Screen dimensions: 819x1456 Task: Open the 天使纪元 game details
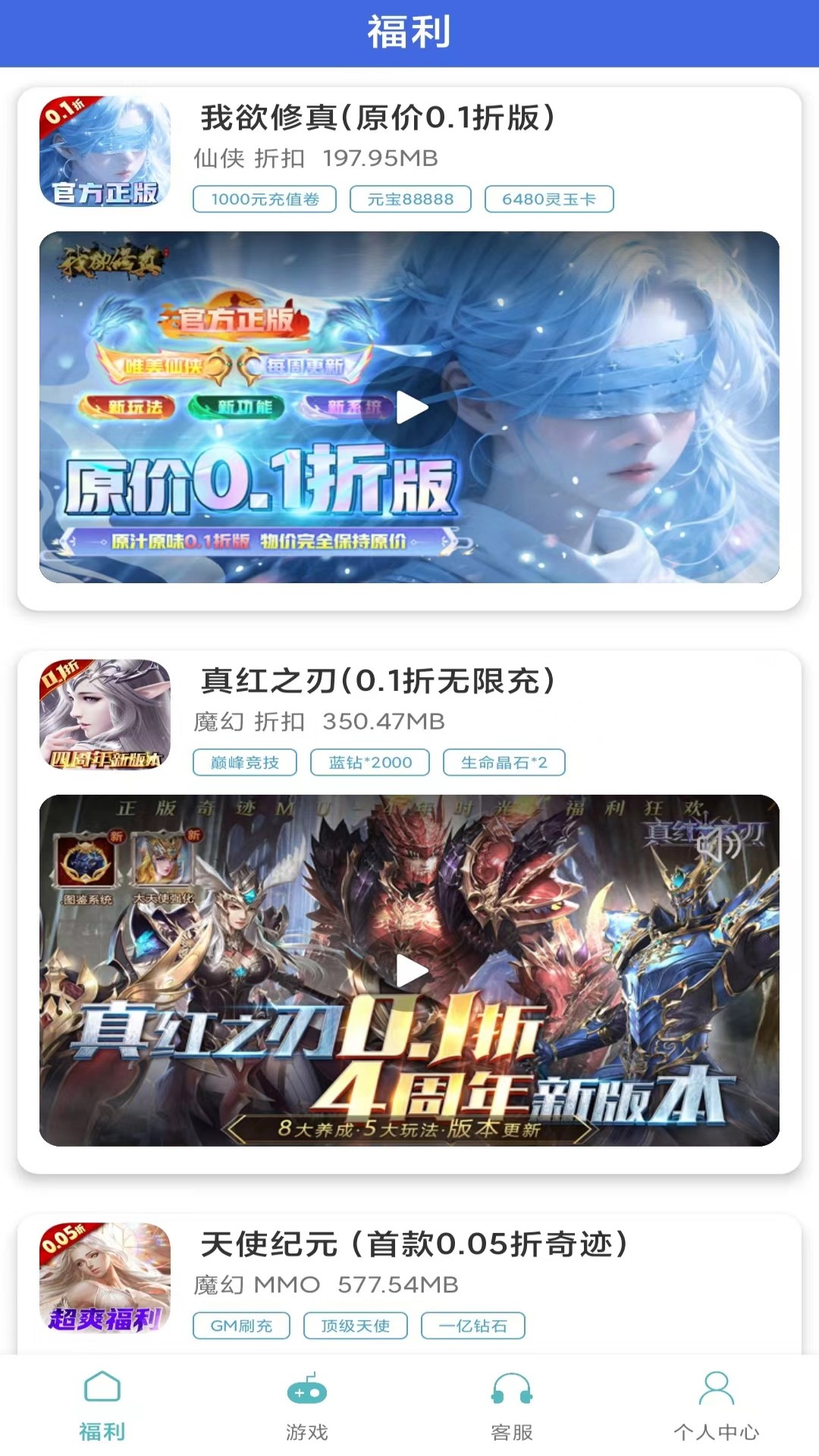click(413, 1244)
